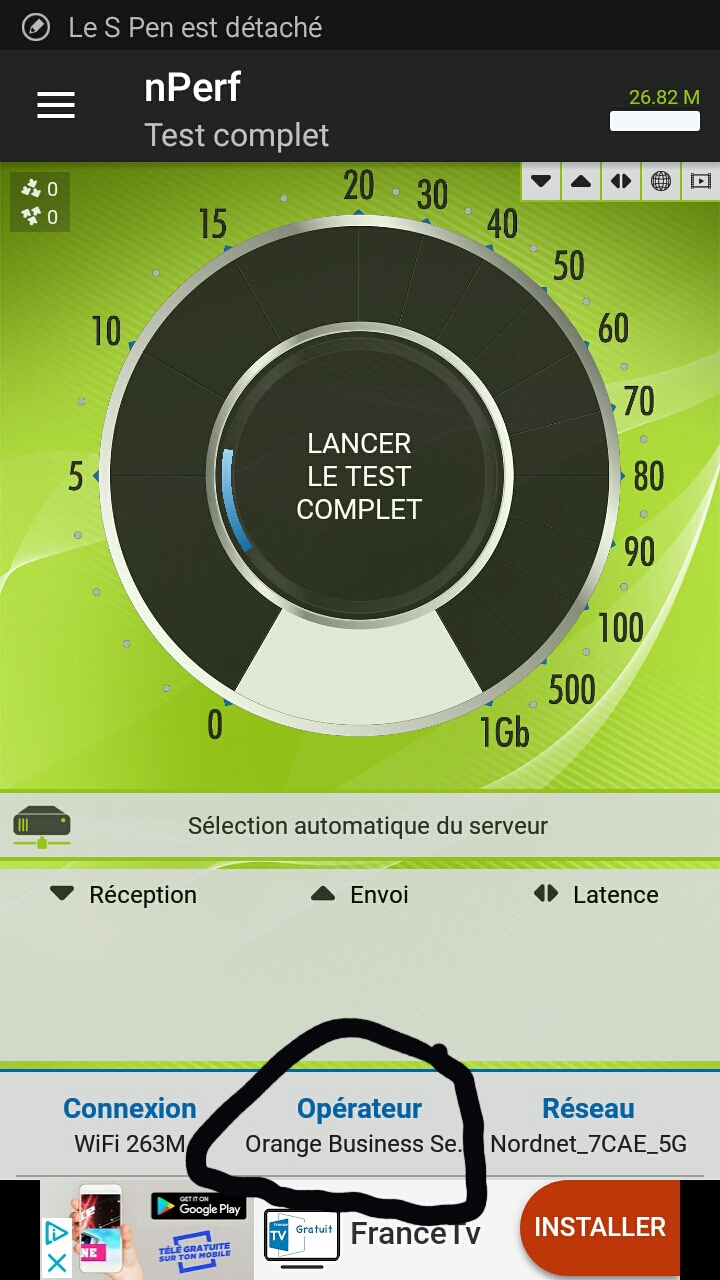Open the hamburger navigation menu
This screenshot has width=720, height=1280.
56,105
